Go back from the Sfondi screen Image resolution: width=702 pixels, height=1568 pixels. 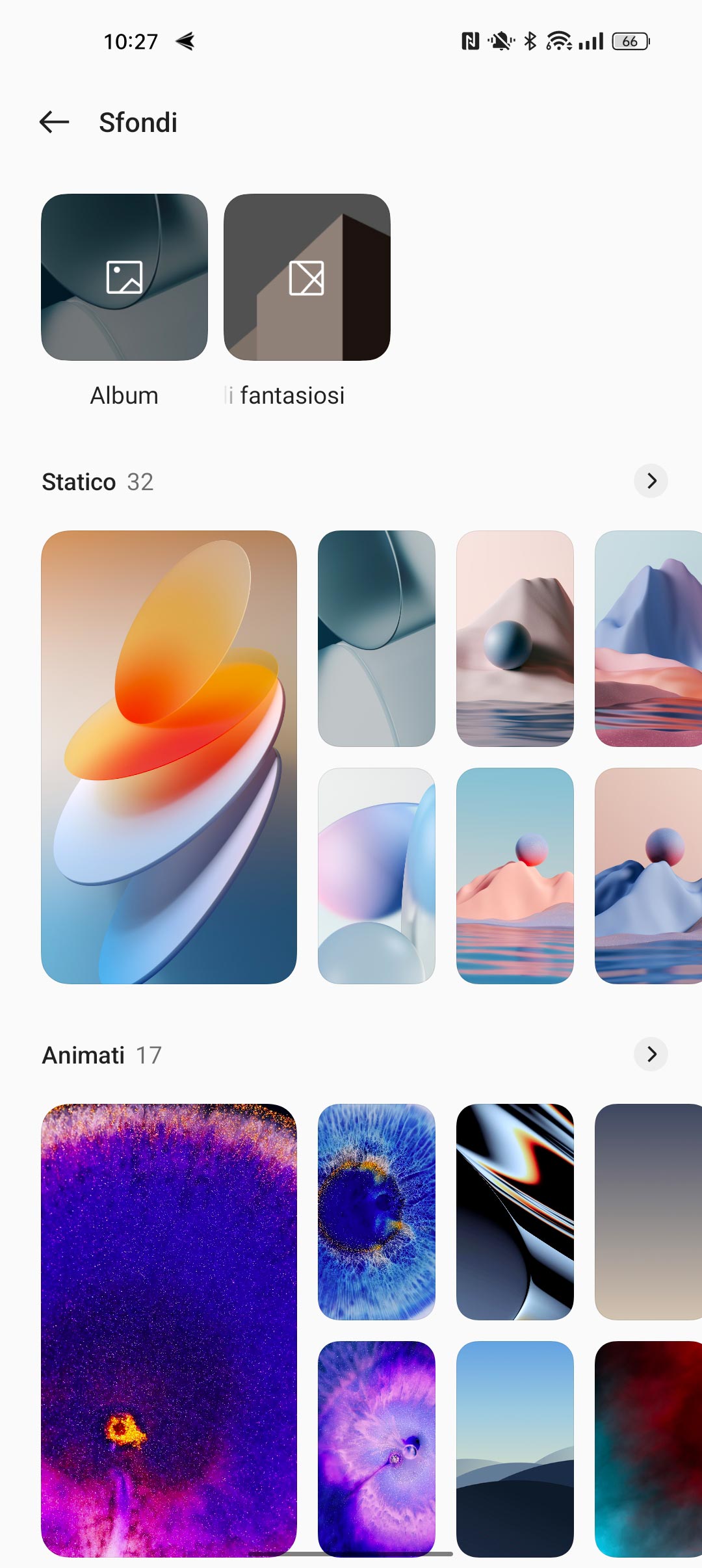(x=54, y=122)
